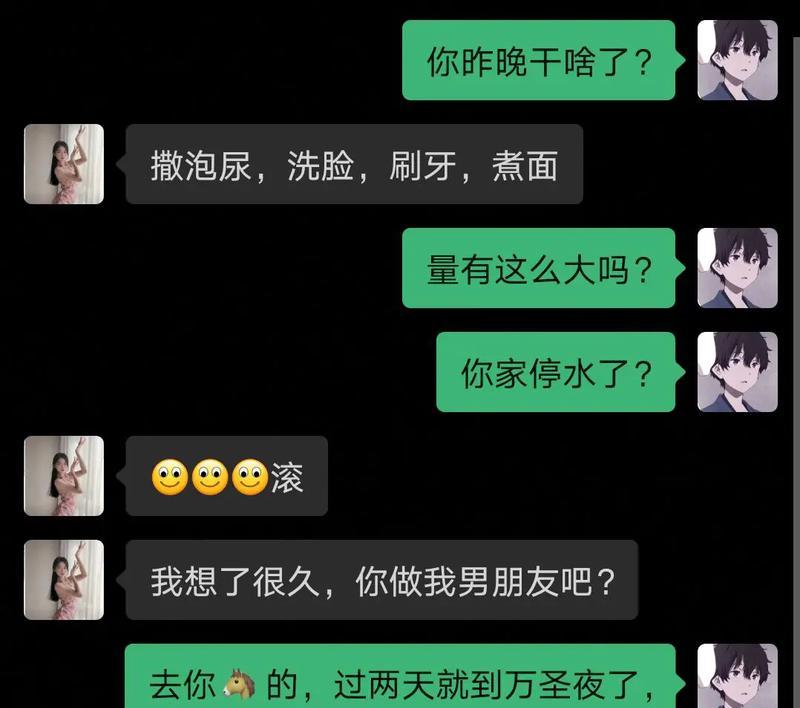Open sender's avatar beside 你昨晚干啥了？
Screen dimensions: 800x708
(x=737, y=60)
